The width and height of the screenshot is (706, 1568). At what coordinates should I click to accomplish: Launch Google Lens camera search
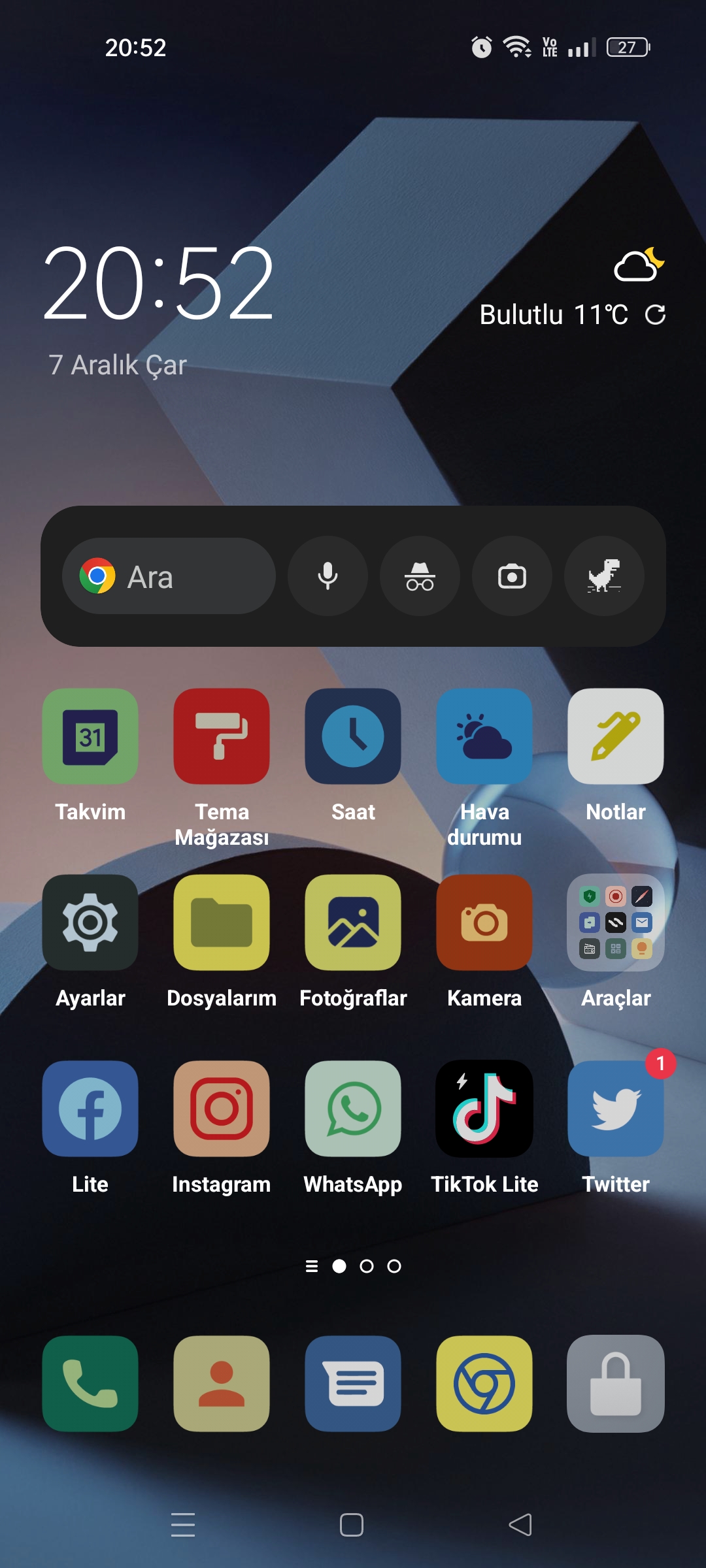point(512,576)
